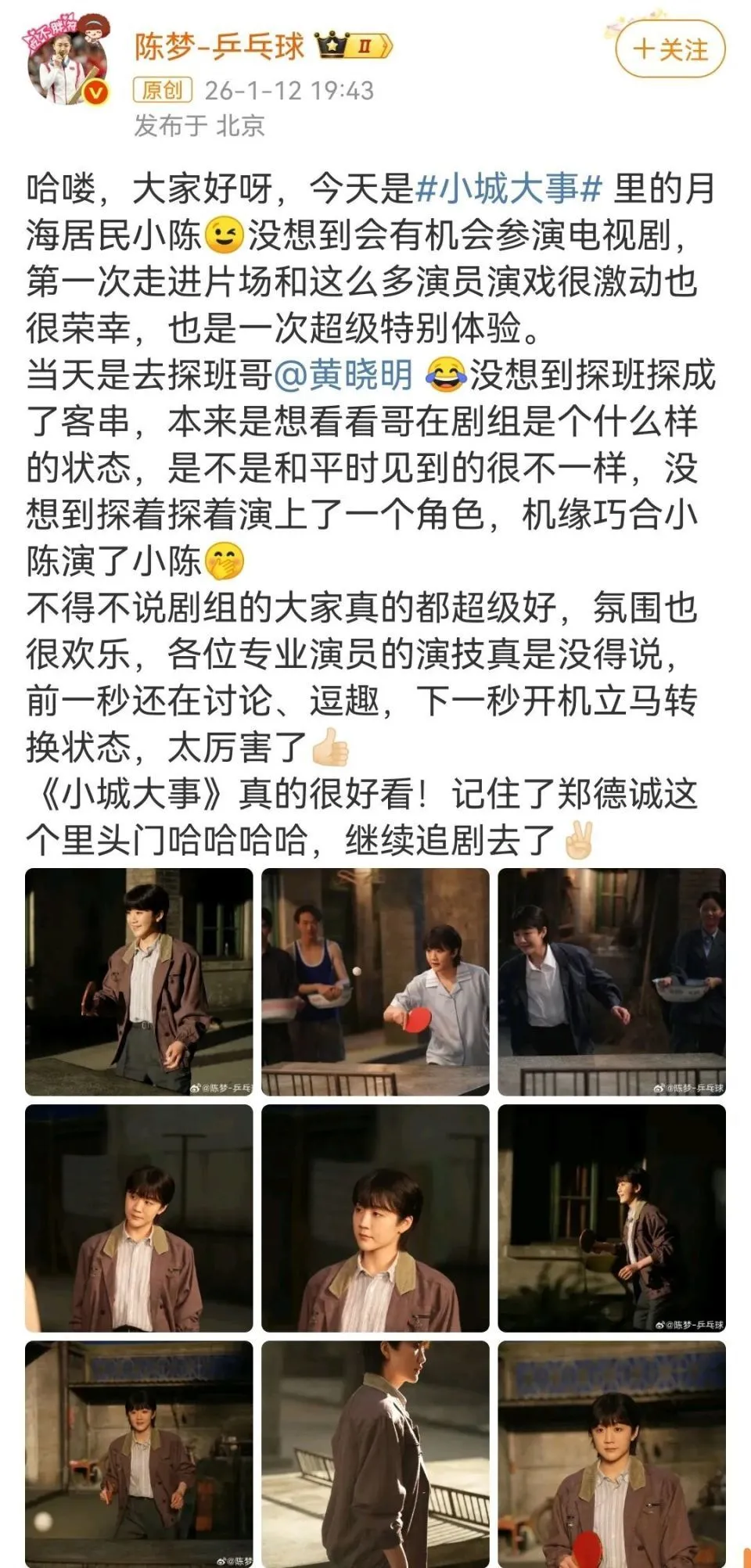View the photo of her hitting a ball in a blue shirt
The image size is (751, 1568).
pyautogui.click(x=375, y=981)
